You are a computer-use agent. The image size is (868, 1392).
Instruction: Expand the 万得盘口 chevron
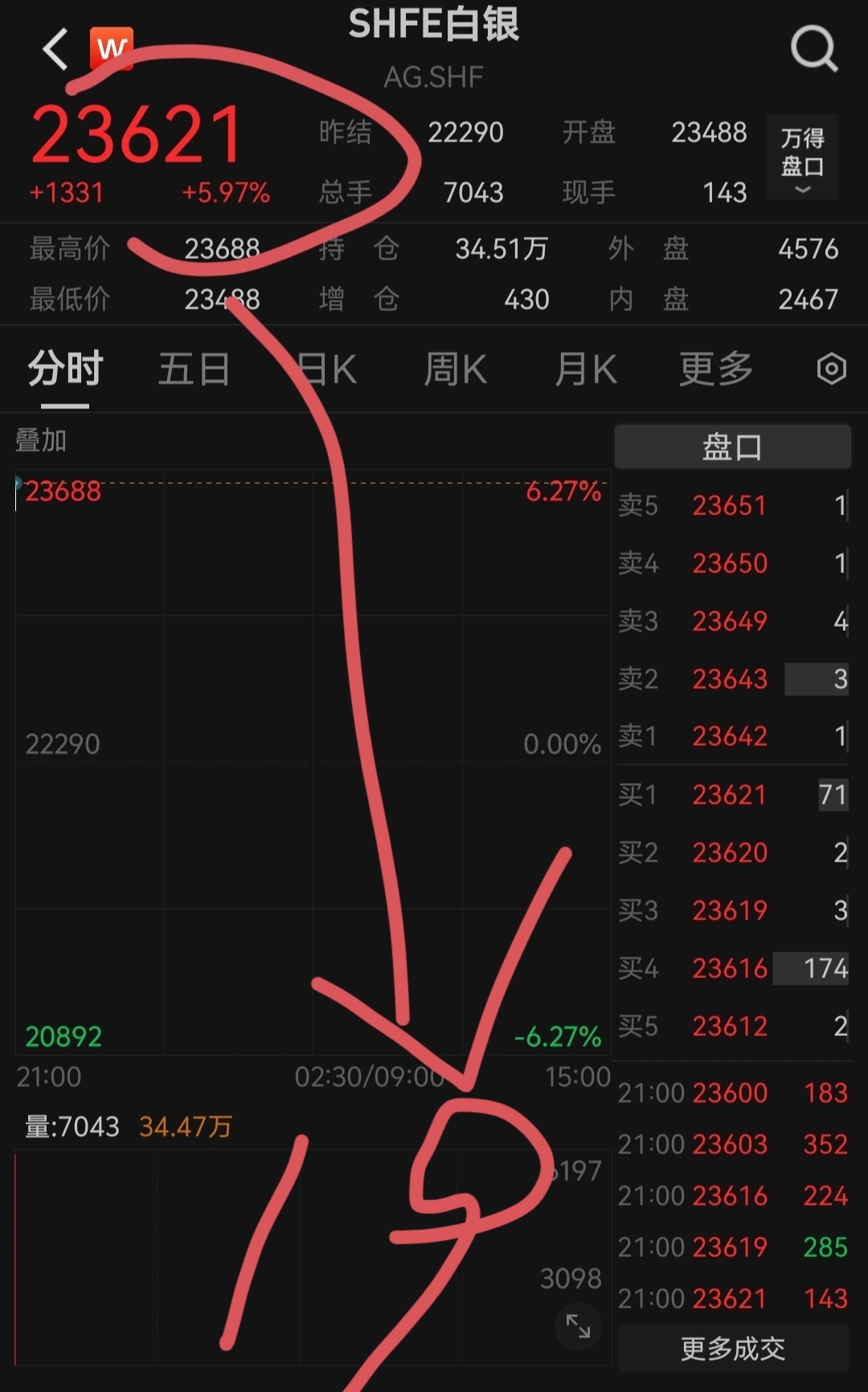[801, 189]
